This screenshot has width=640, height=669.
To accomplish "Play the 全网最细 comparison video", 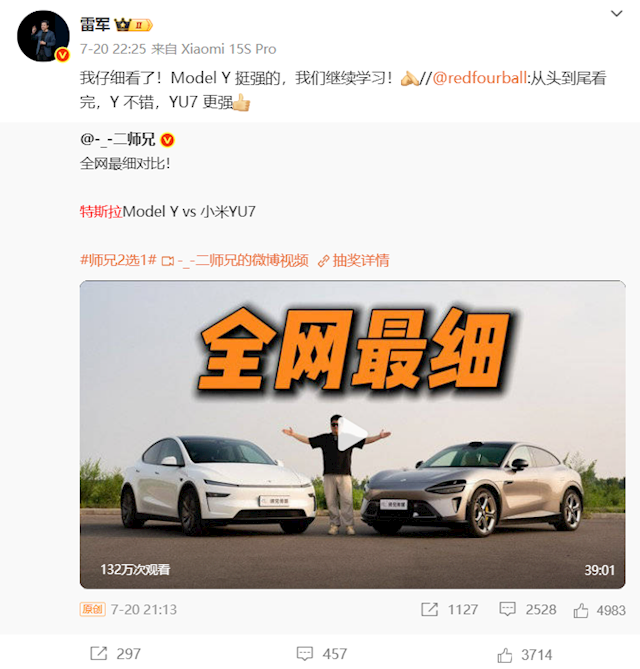I will (x=353, y=433).
